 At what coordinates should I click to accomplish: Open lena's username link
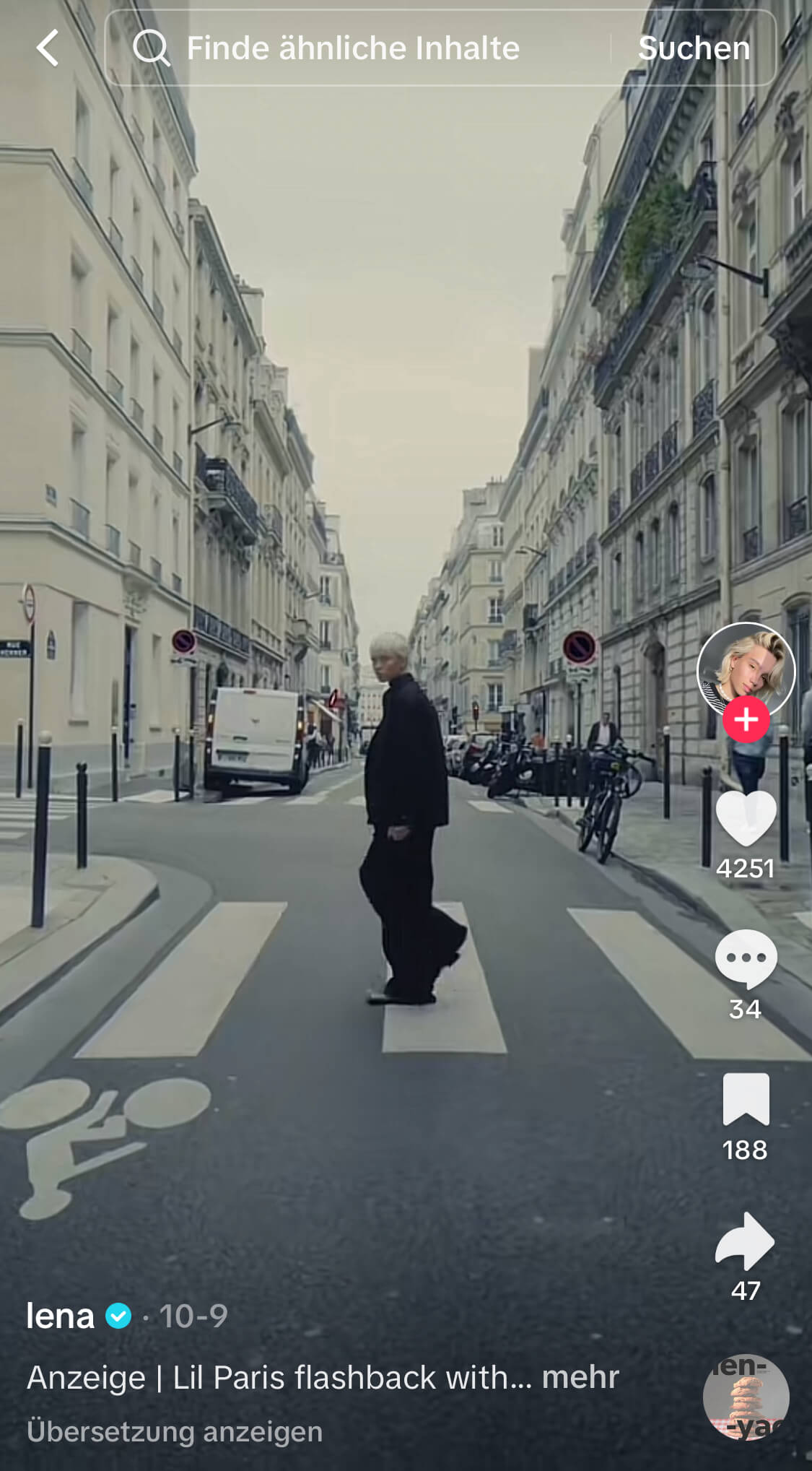tap(60, 1316)
